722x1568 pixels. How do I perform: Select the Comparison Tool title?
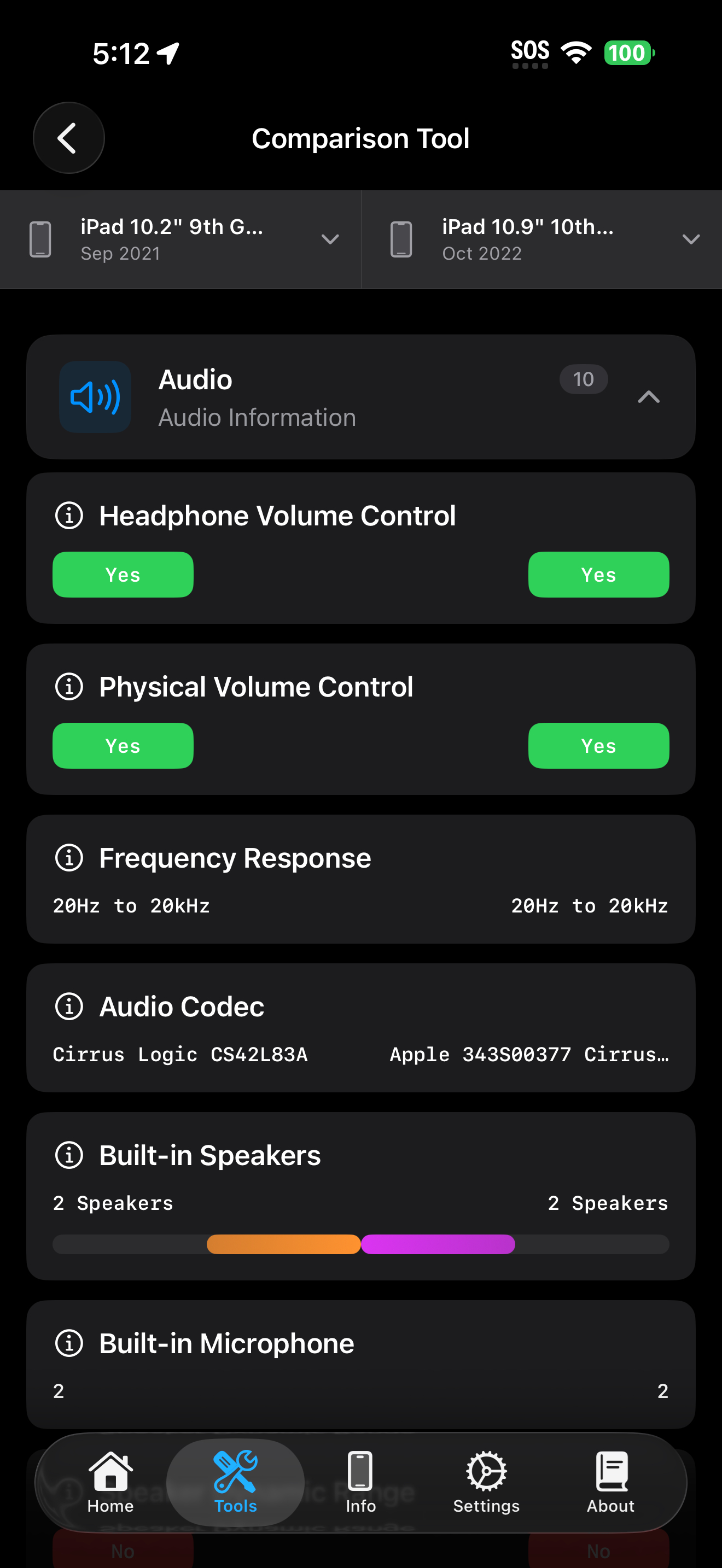click(361, 138)
